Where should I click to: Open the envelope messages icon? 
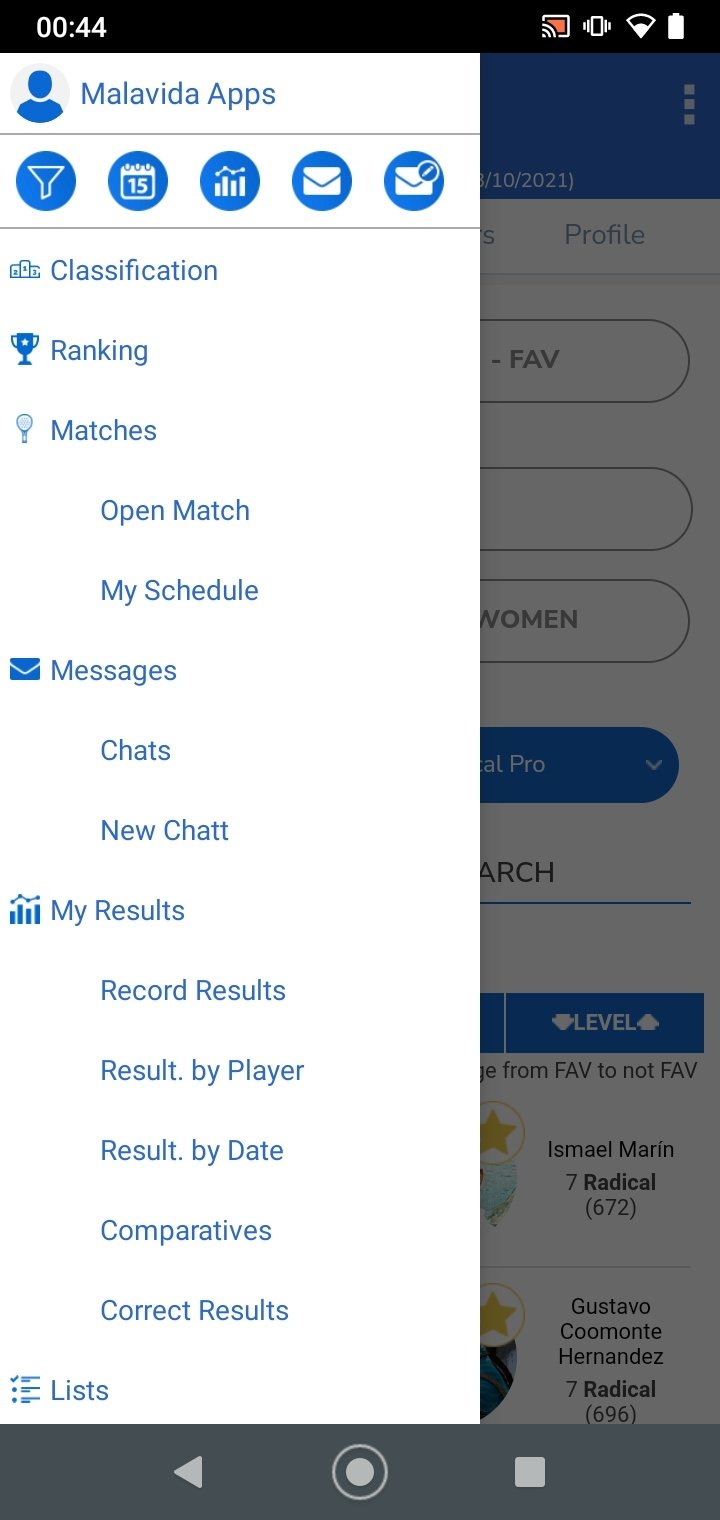click(322, 182)
